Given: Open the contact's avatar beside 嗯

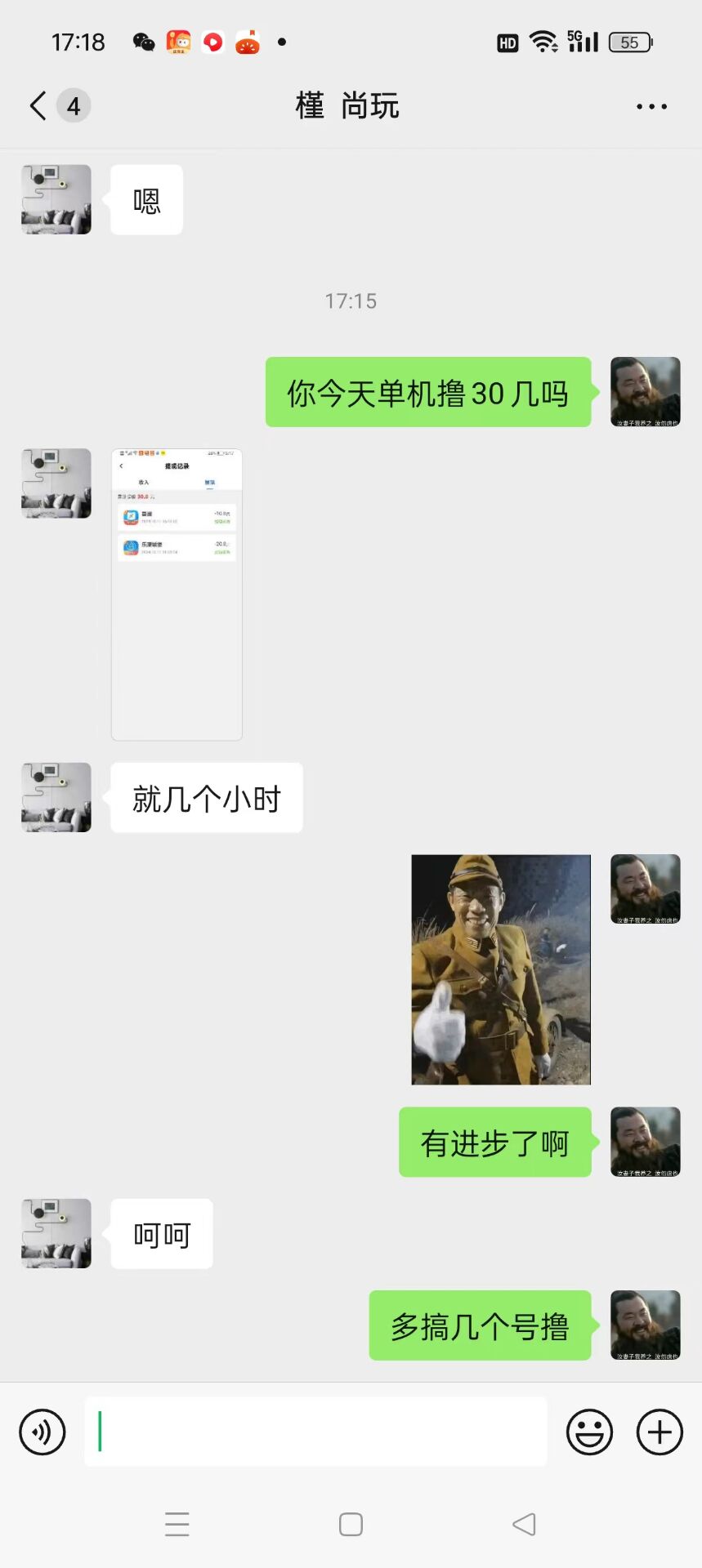Looking at the screenshot, I should click(56, 200).
